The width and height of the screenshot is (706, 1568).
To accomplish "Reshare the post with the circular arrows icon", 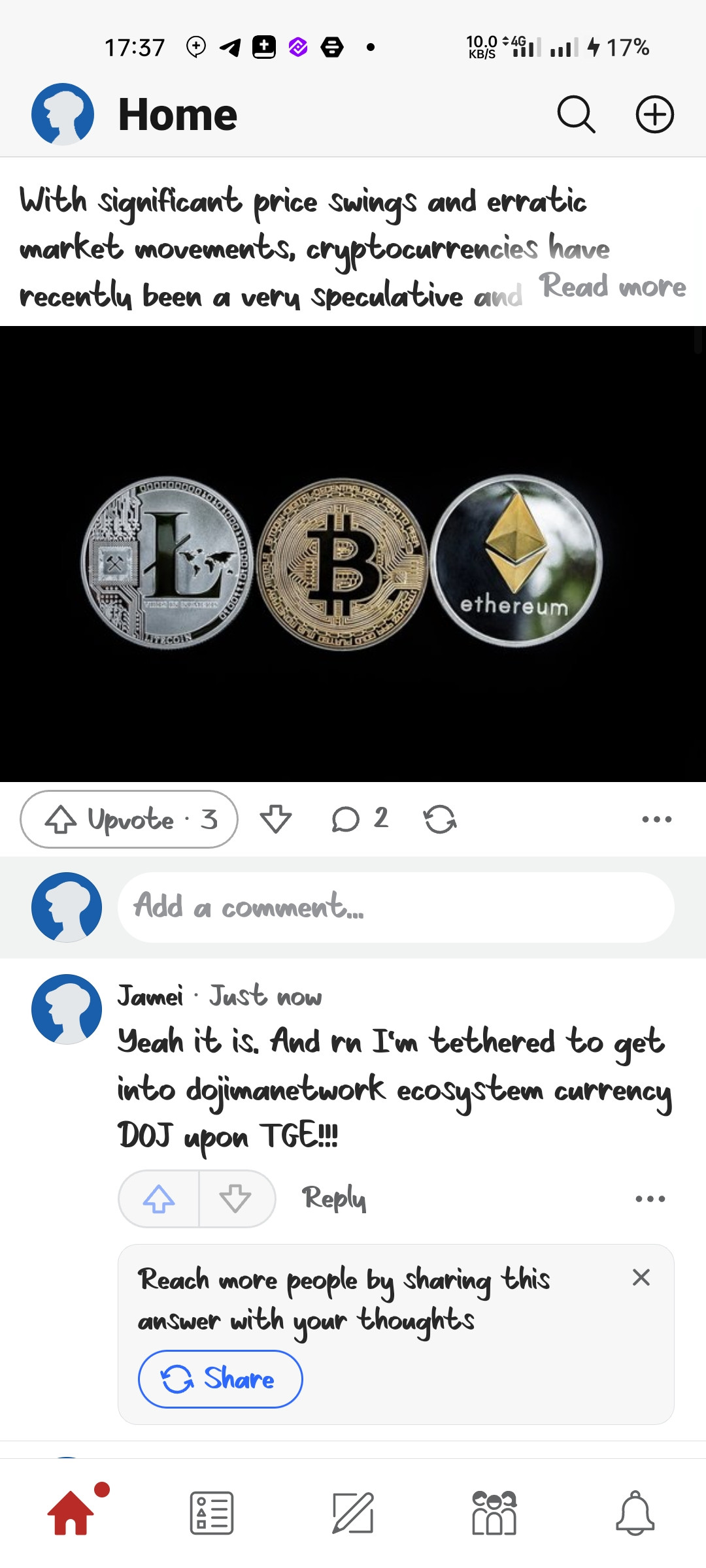I will pyautogui.click(x=440, y=819).
